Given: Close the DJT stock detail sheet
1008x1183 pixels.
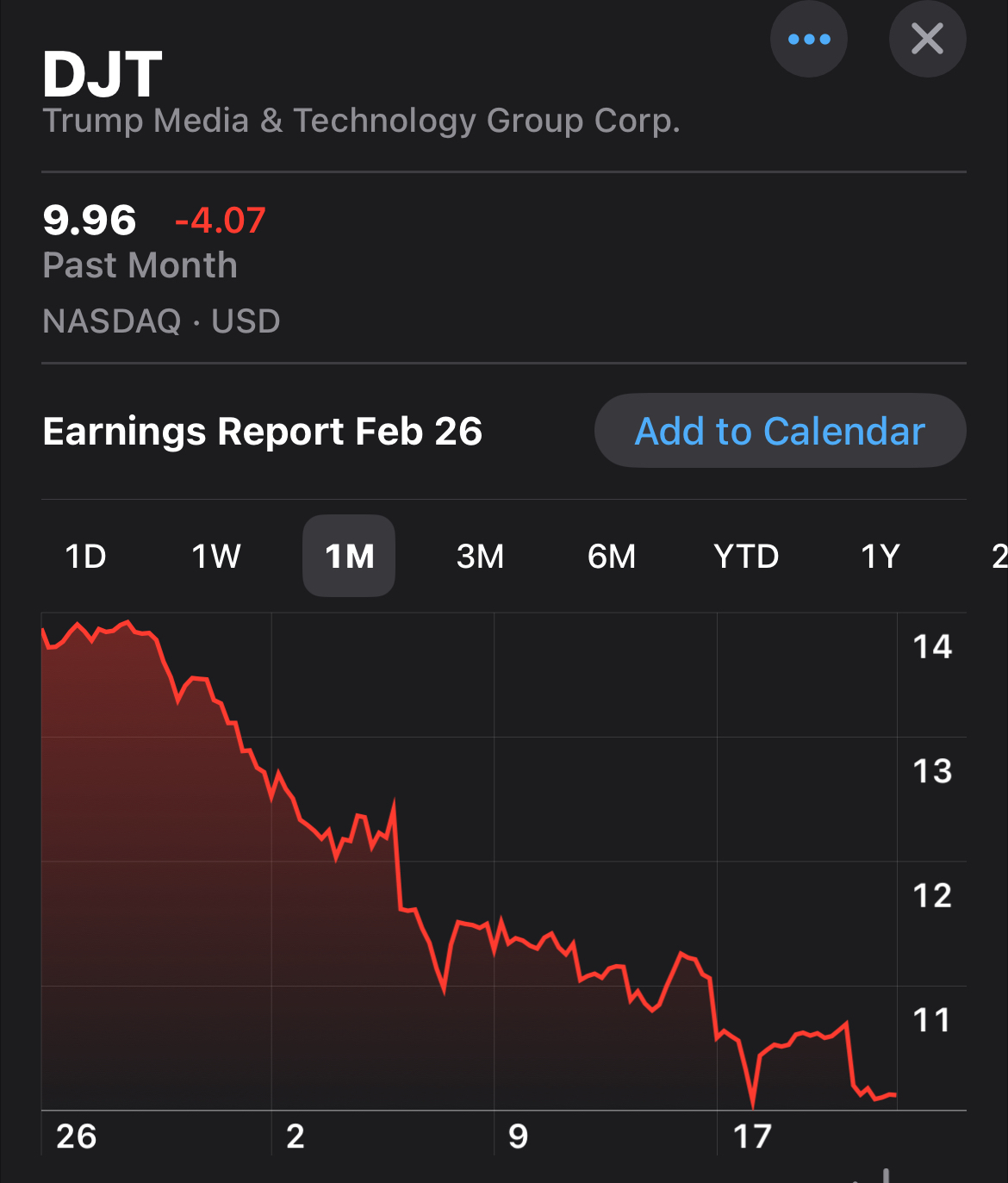Looking at the screenshot, I should (x=927, y=39).
